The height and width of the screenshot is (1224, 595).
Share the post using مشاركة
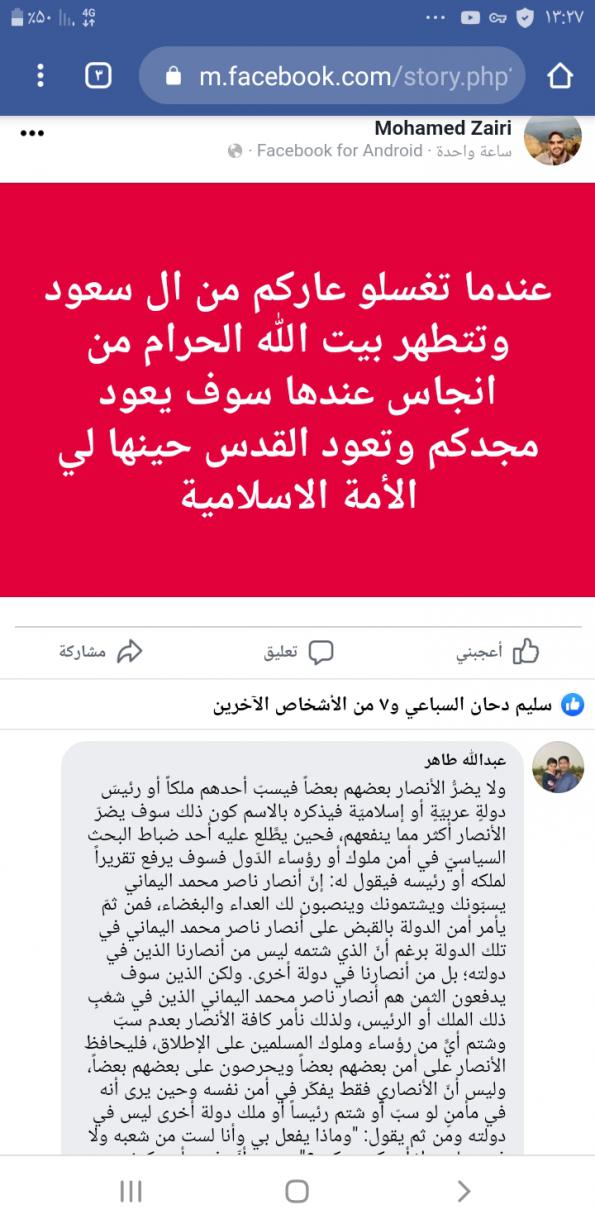(x=100, y=652)
